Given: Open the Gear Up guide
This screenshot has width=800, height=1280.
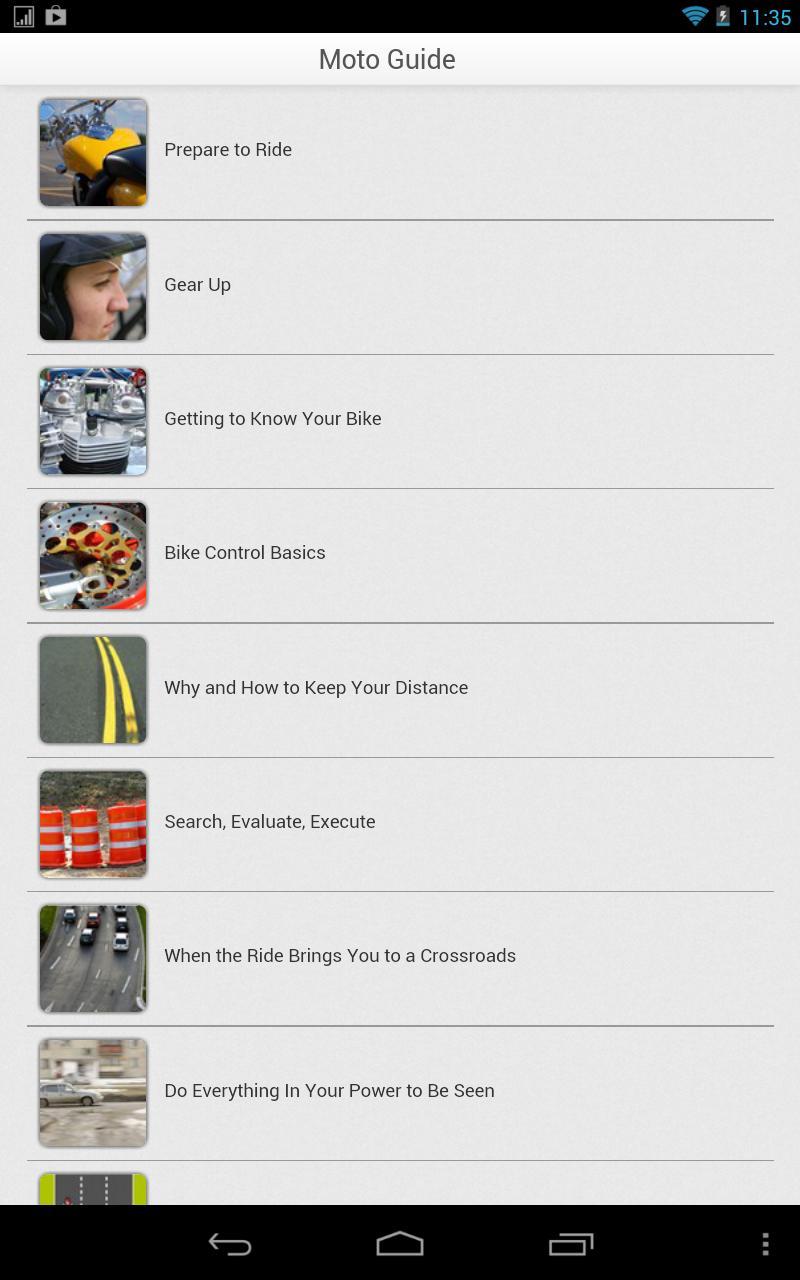Looking at the screenshot, I should pyautogui.click(x=400, y=285).
